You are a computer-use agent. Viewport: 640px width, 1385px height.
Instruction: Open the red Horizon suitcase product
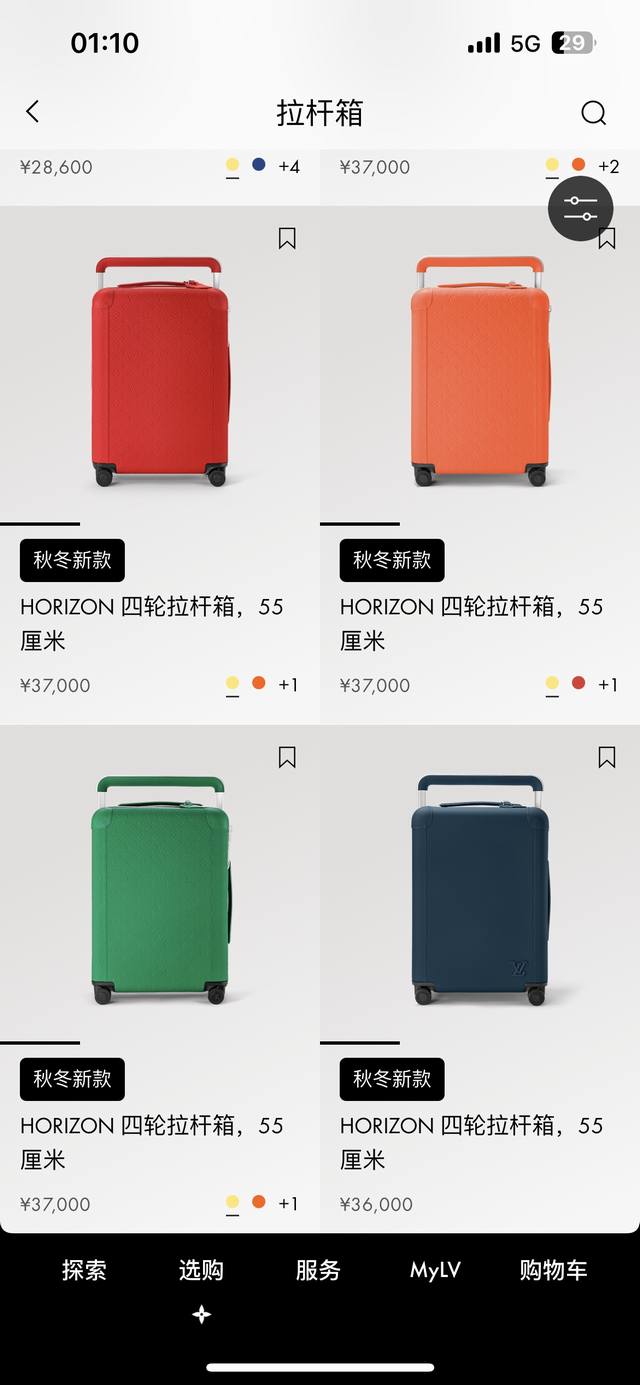click(x=160, y=372)
